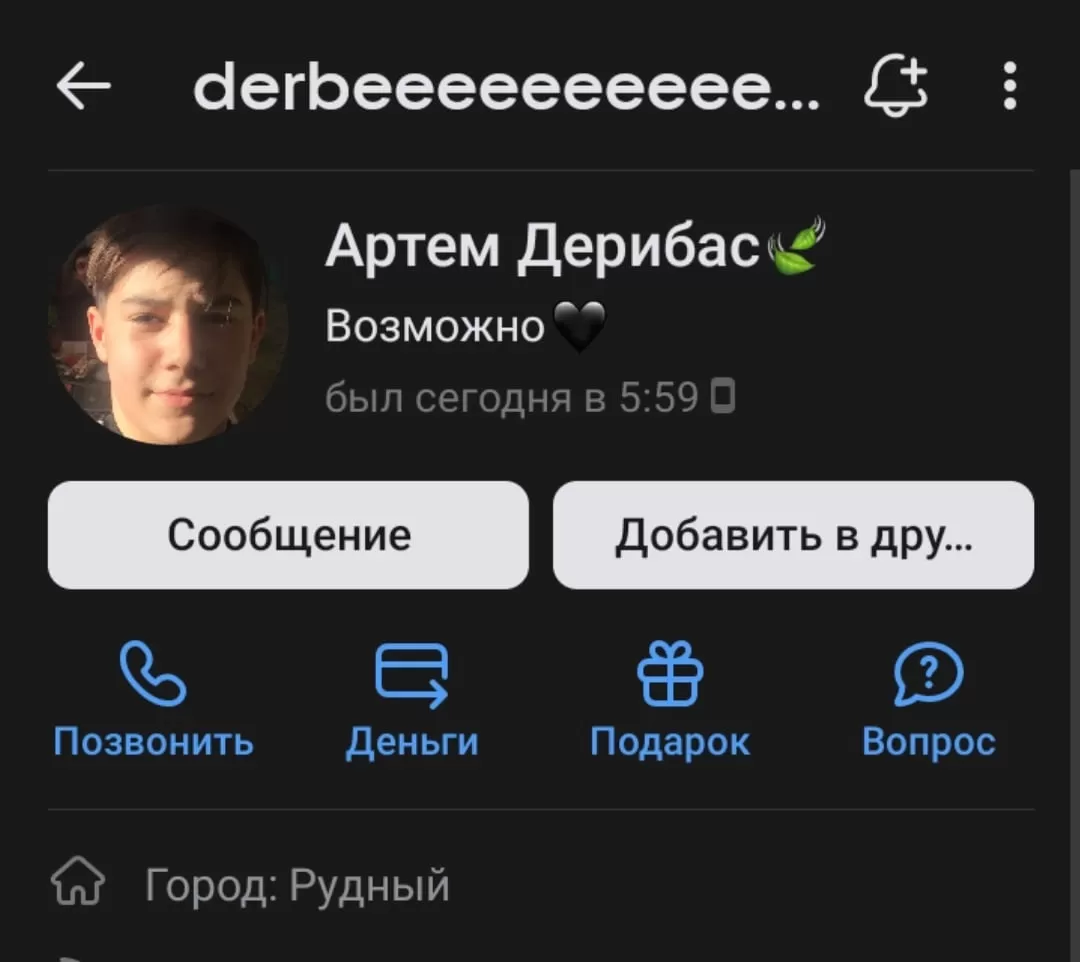The height and width of the screenshot is (962, 1080).
Task: Tap the Сообщение button
Action: pos(288,535)
